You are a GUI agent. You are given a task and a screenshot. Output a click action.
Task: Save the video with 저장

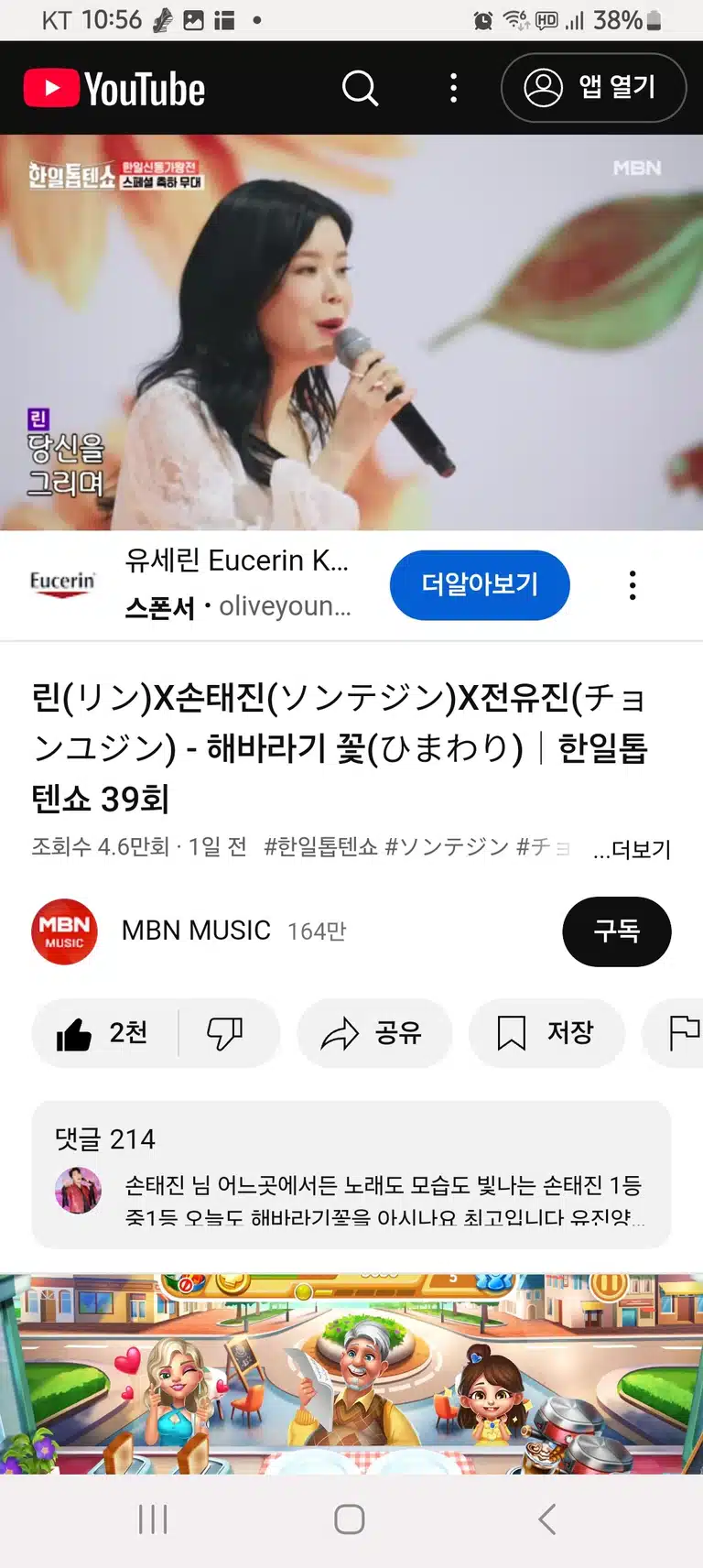click(546, 1033)
